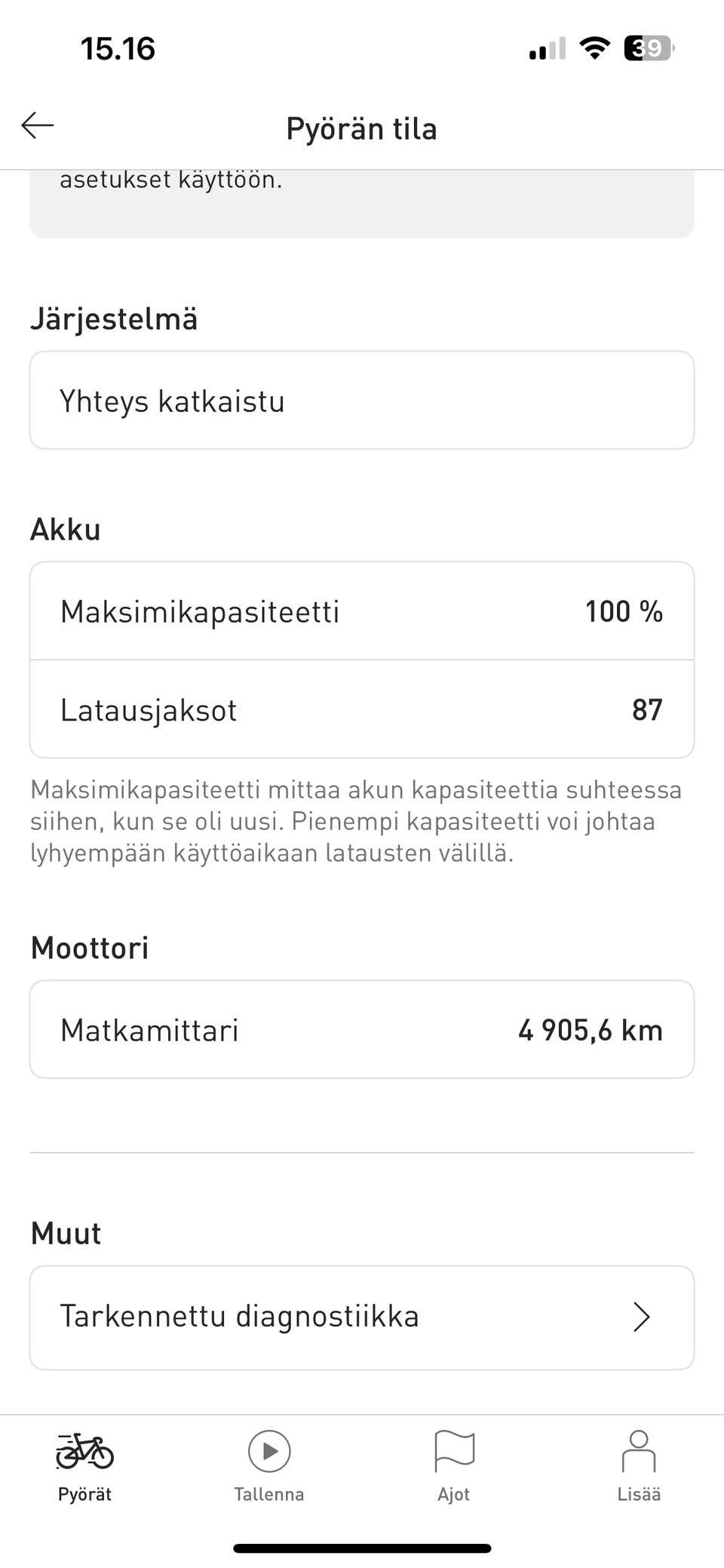Open Tarkennettu diagnostiikka via chevron
The width and height of the screenshot is (724, 1568).
[x=641, y=1317]
